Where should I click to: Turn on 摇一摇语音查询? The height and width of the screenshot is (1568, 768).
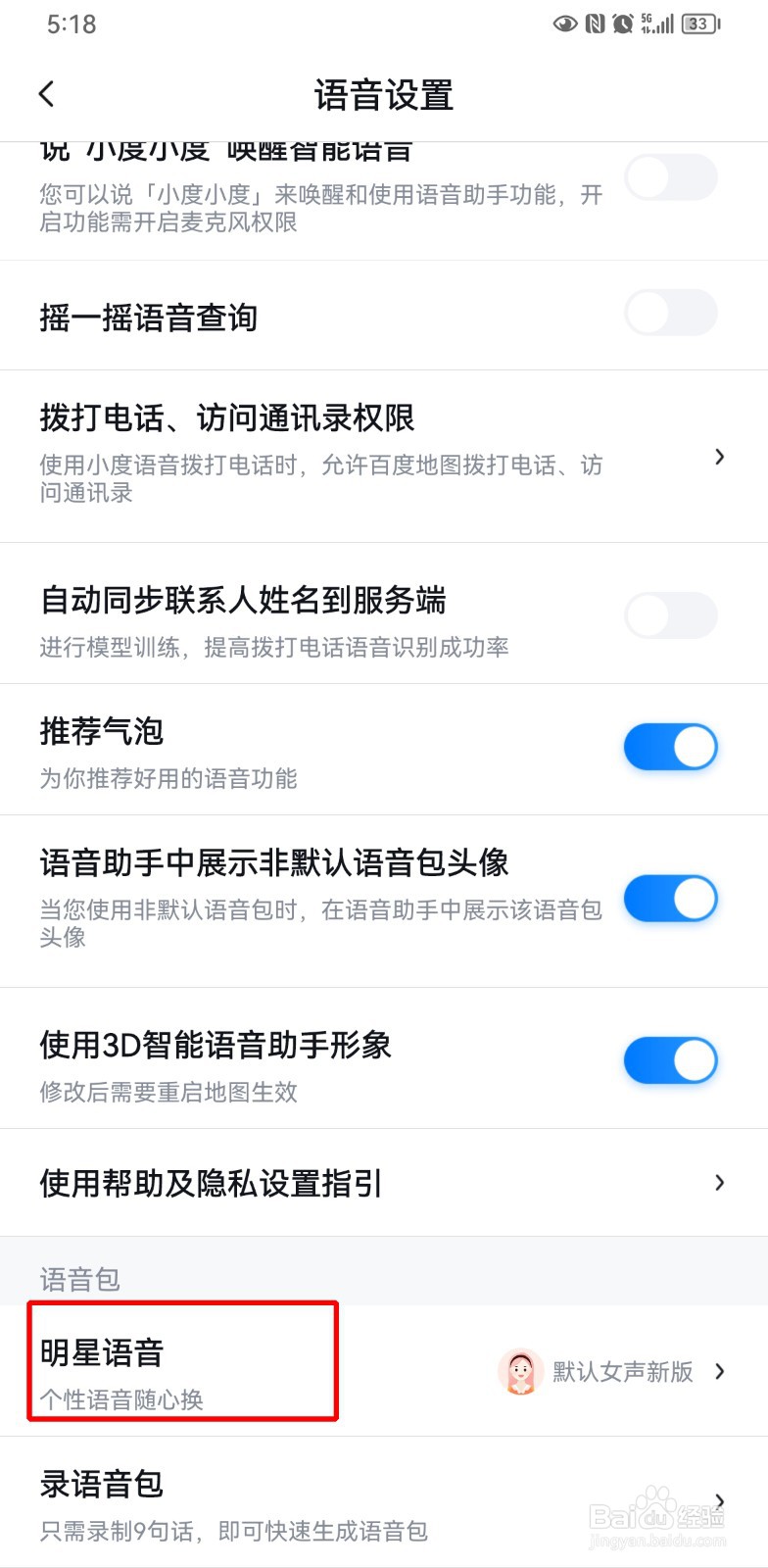(x=671, y=313)
